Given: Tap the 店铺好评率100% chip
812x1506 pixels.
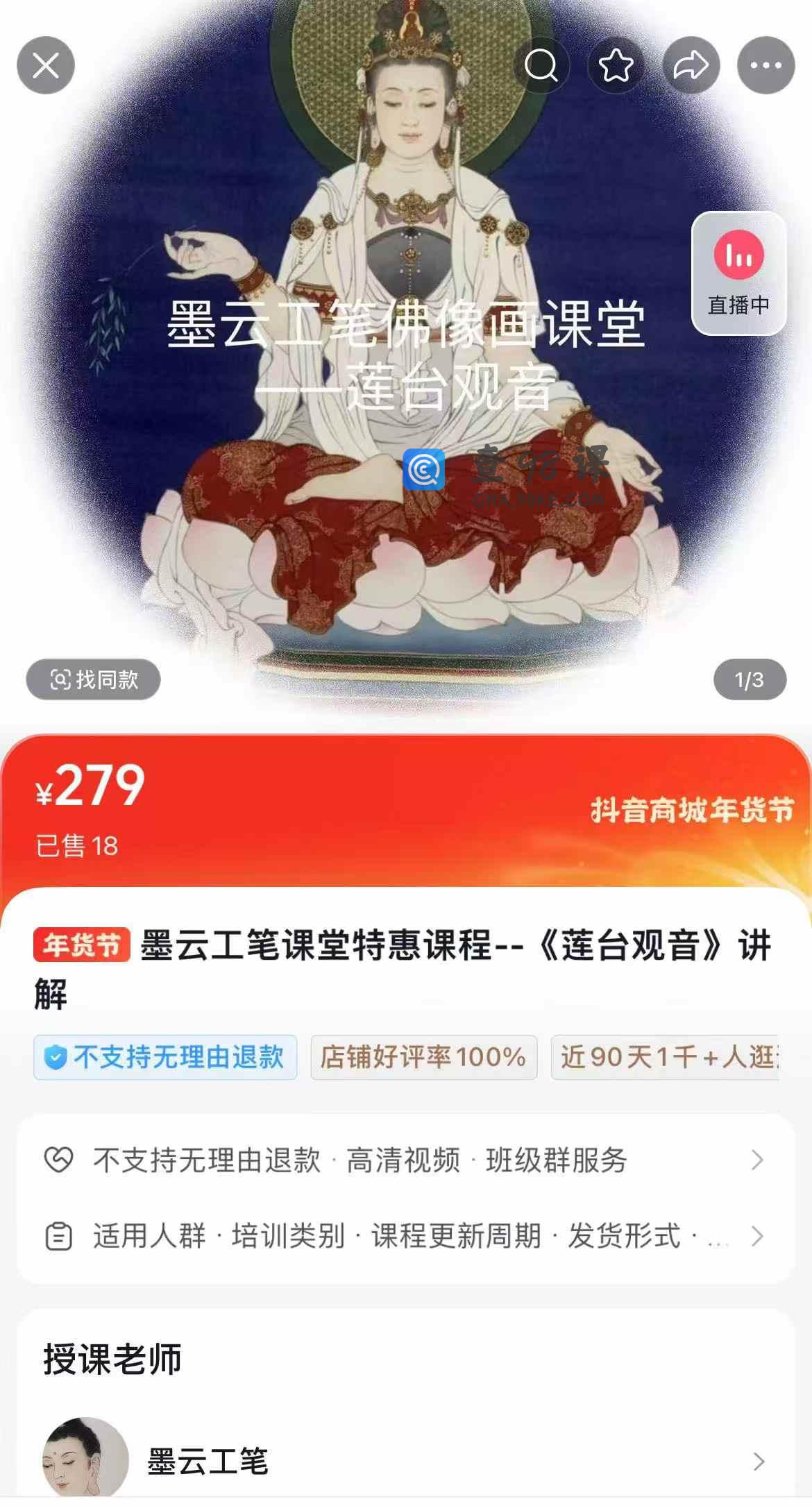Looking at the screenshot, I should [423, 1057].
